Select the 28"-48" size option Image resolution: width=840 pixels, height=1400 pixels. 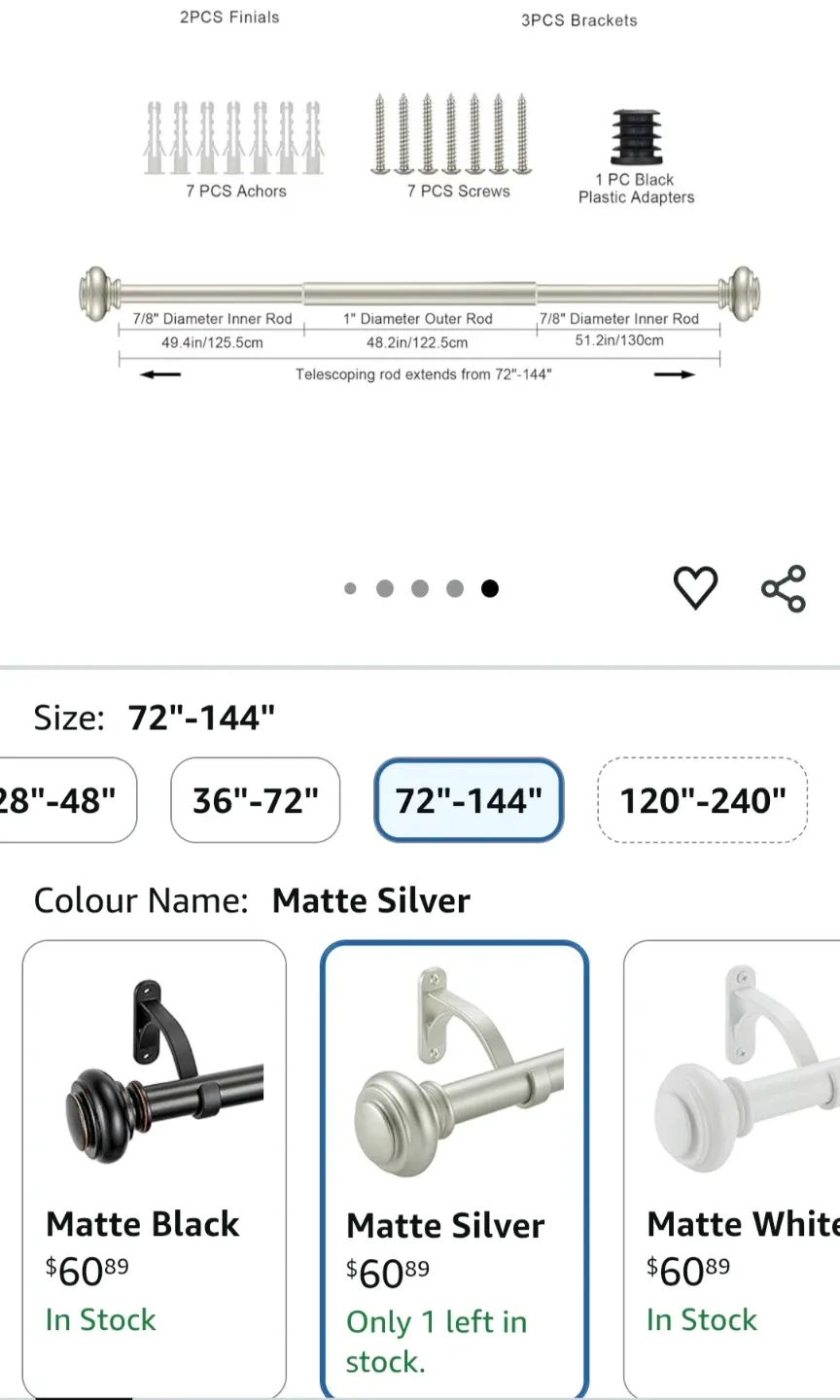(x=54, y=799)
